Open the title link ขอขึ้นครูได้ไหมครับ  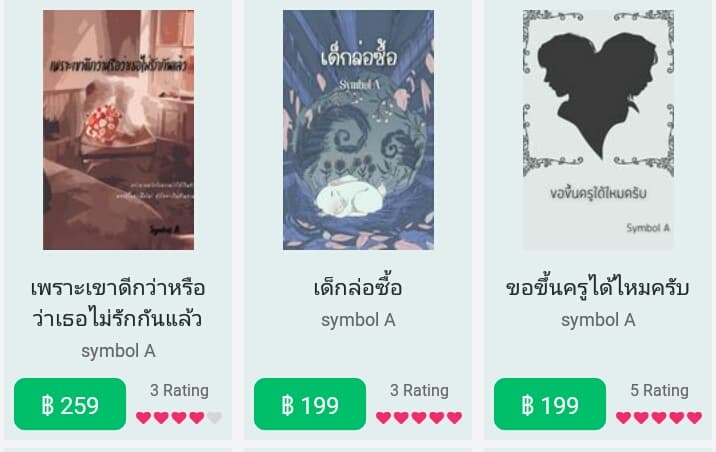[x=598, y=288]
